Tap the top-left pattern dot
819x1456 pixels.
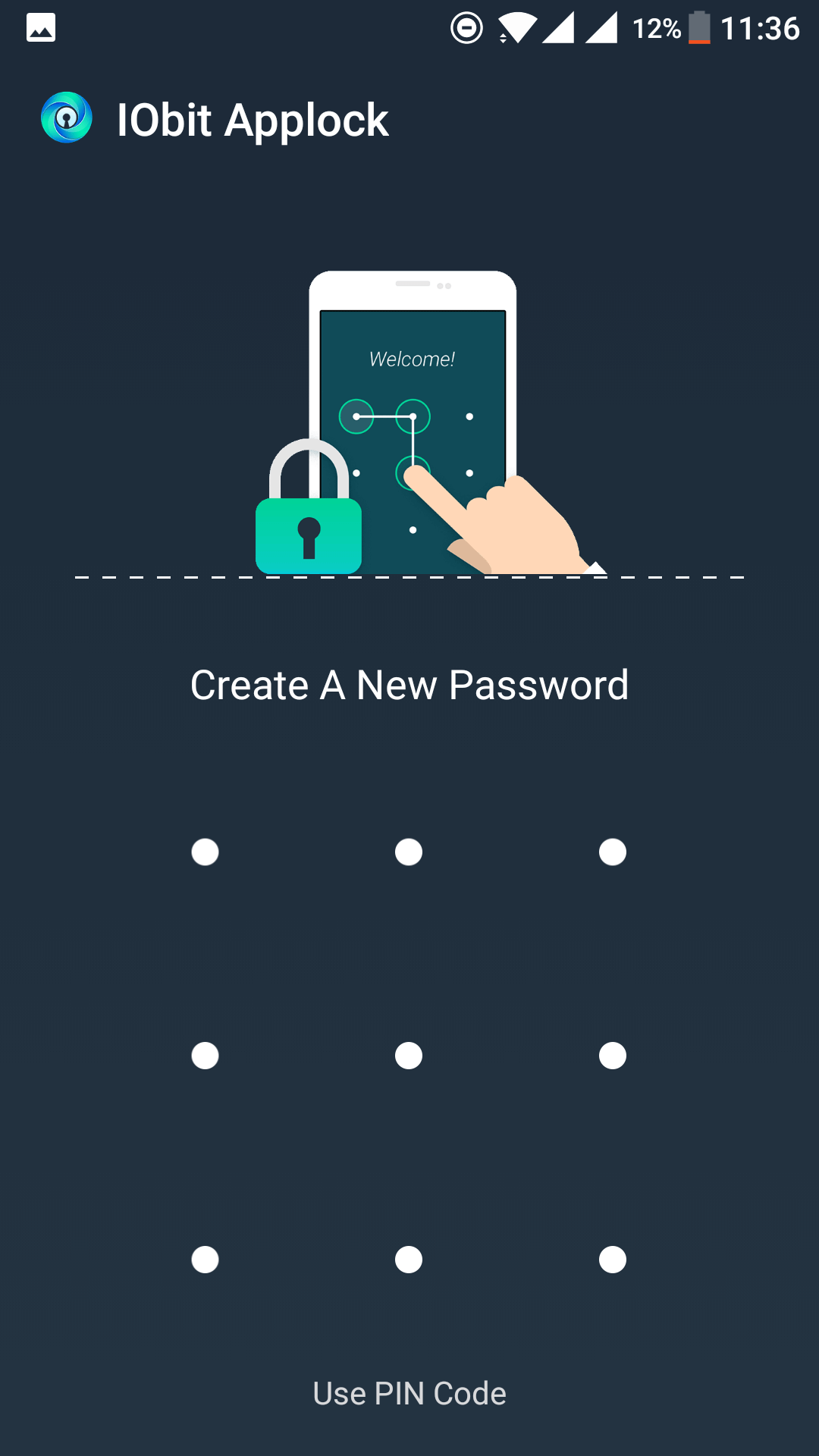coord(205,852)
